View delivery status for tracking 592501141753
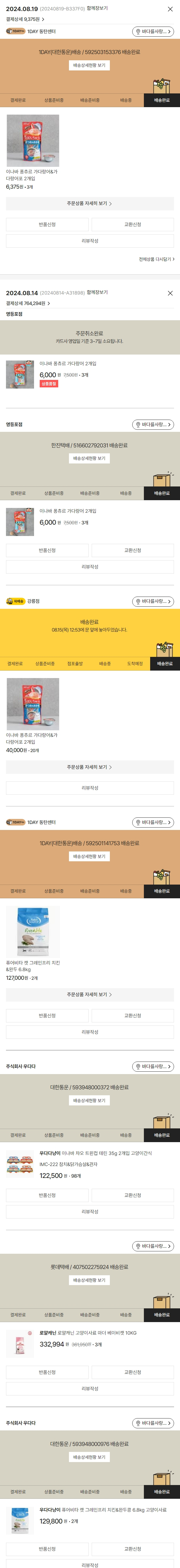Screen dimensions: 180x1568 point(89,857)
